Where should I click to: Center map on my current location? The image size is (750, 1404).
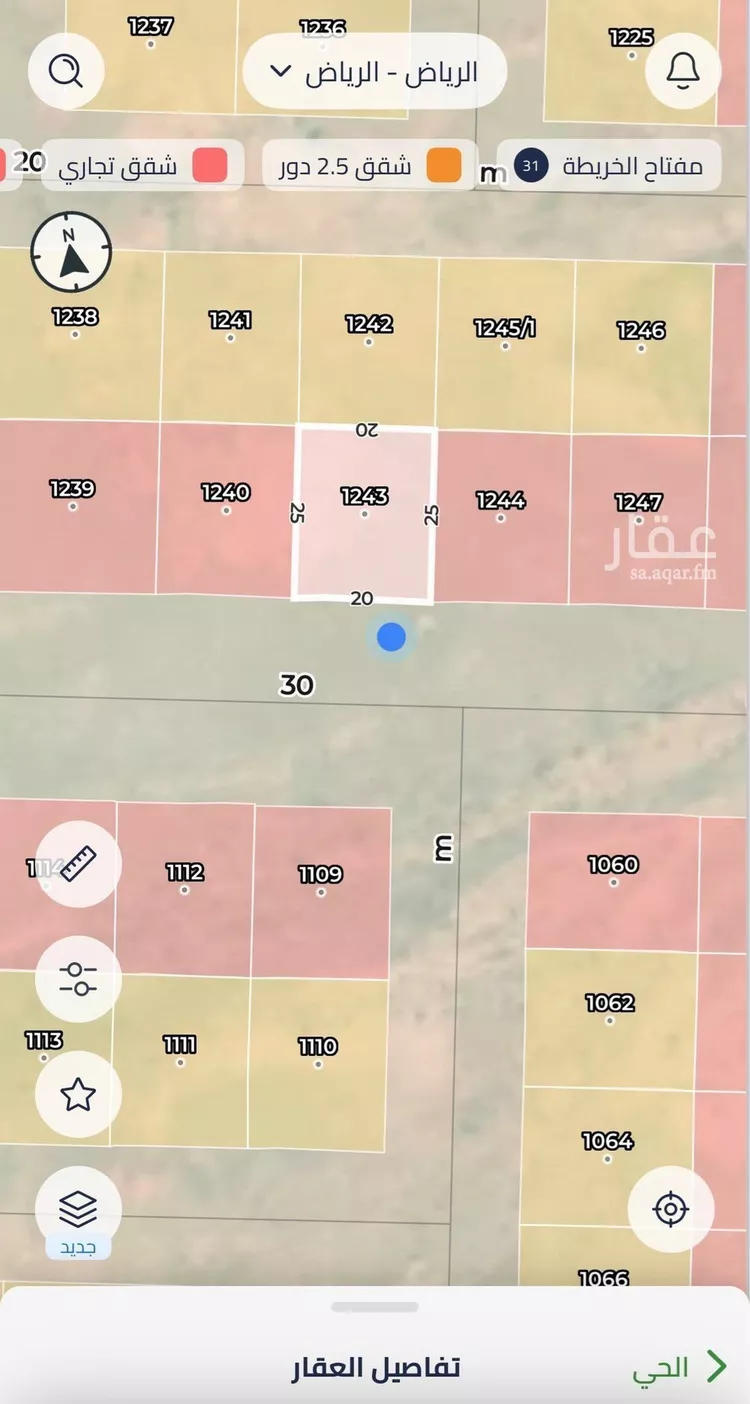coord(670,1209)
